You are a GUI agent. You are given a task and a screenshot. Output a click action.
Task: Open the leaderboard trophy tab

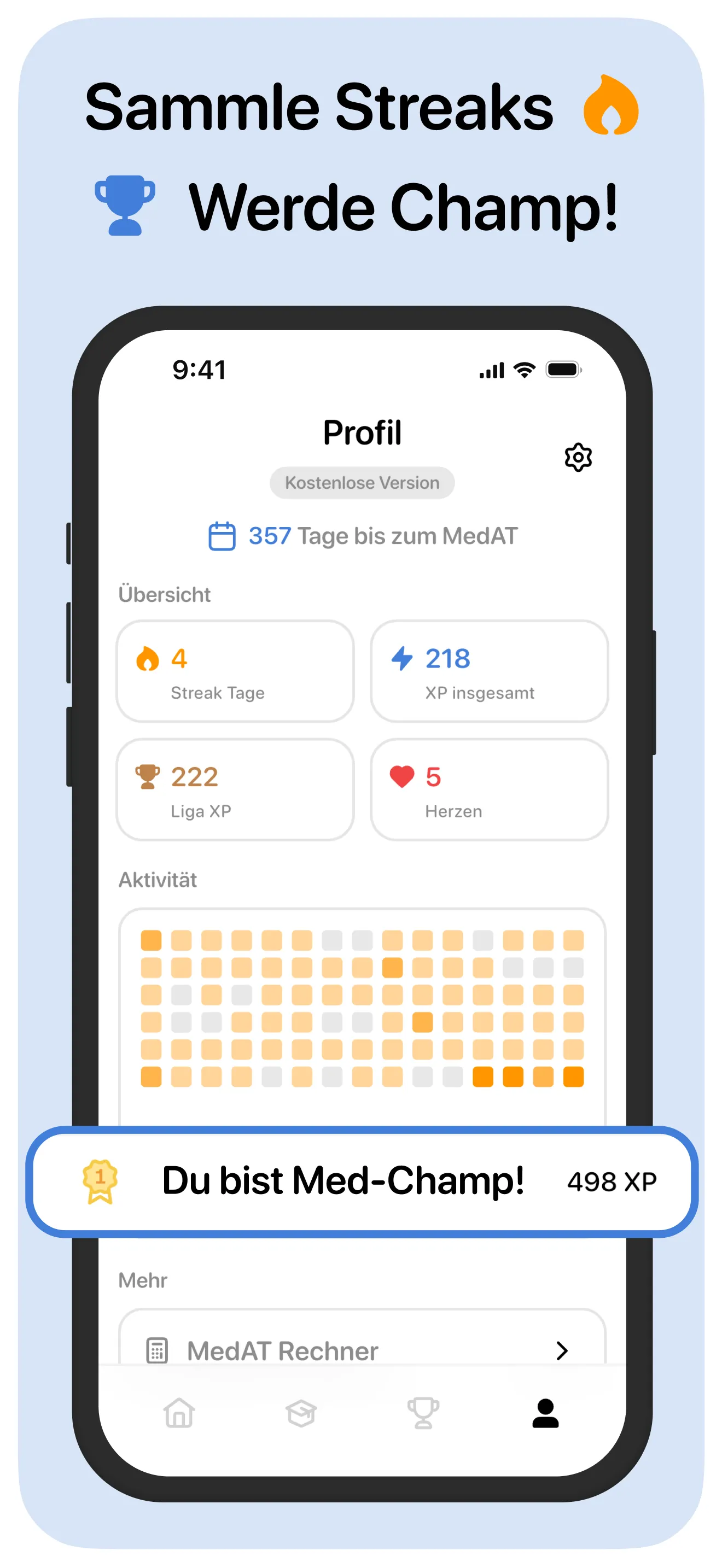click(423, 1414)
